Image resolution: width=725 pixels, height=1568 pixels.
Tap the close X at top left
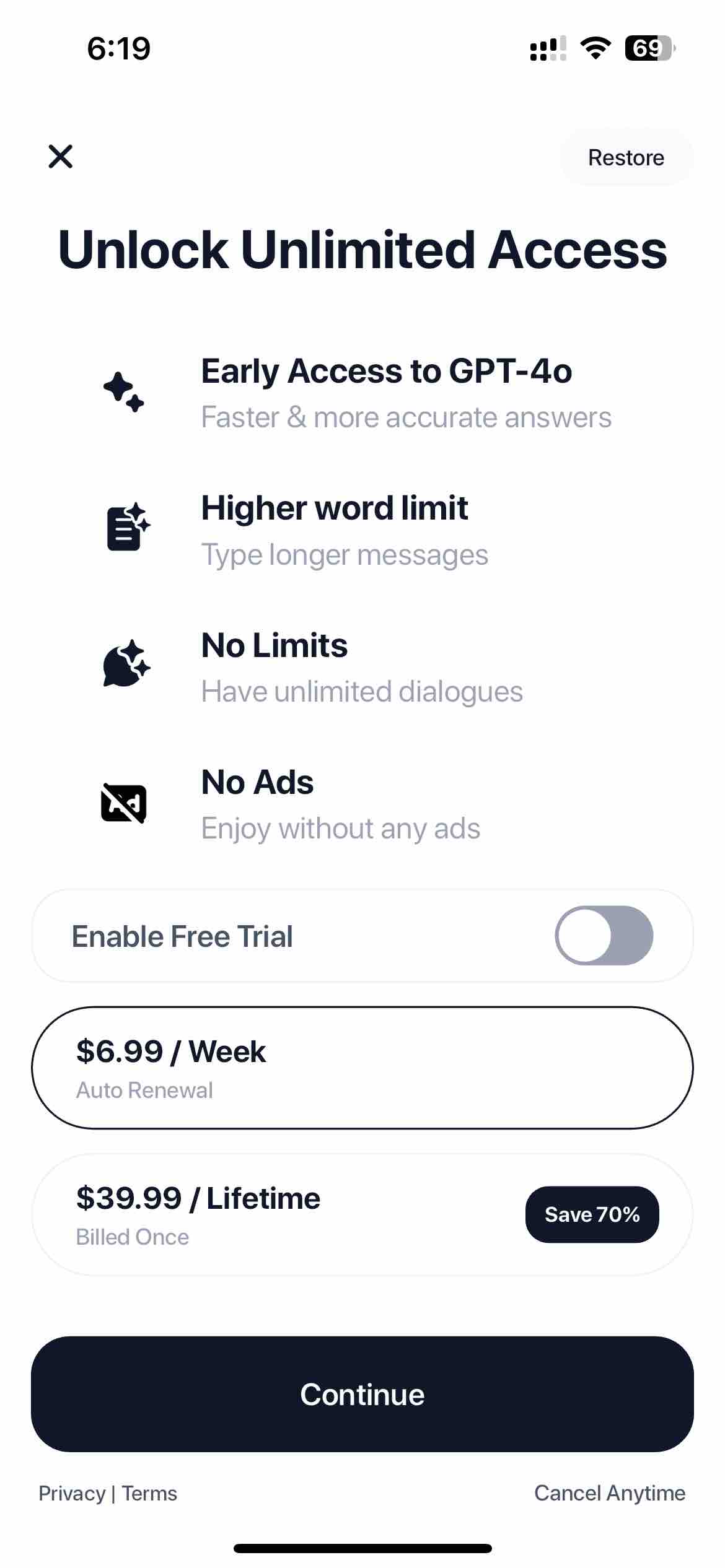pos(60,157)
